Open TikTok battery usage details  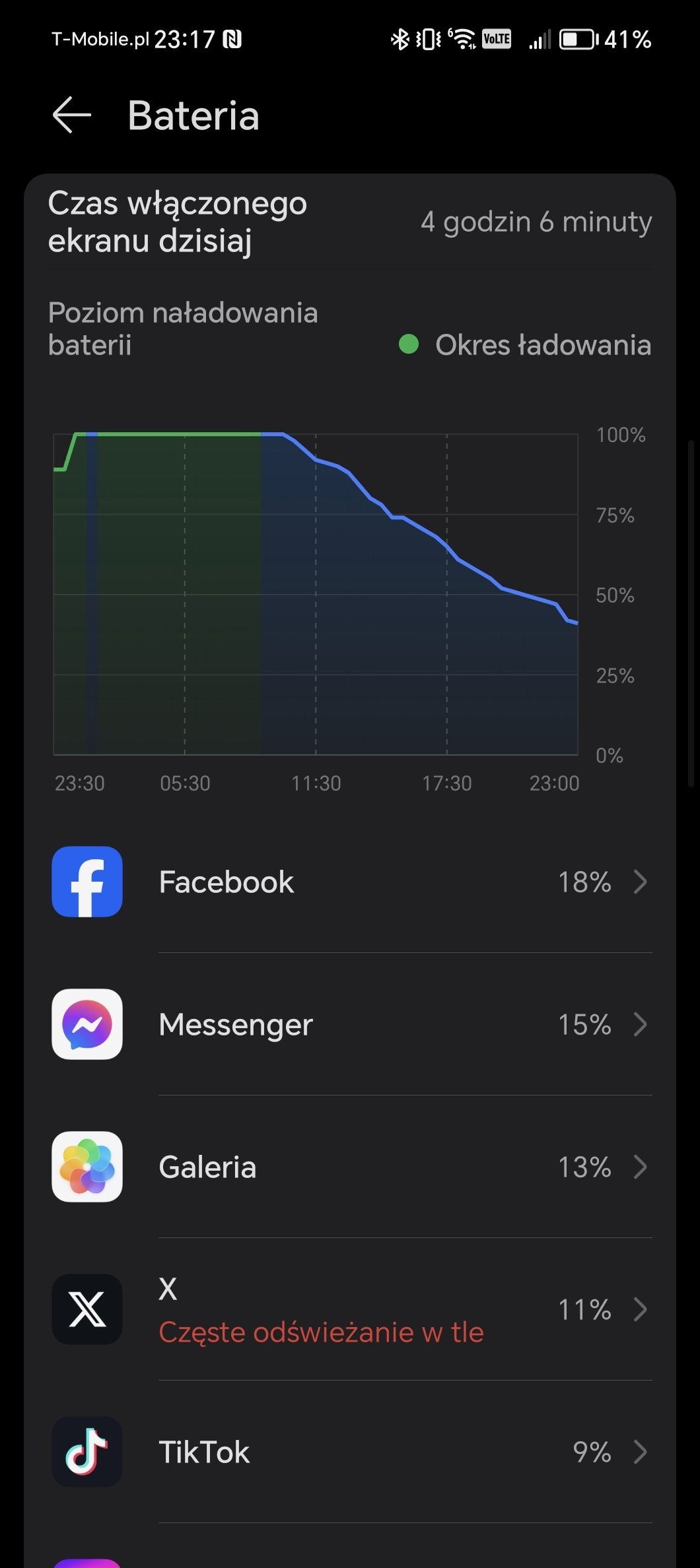click(351, 1452)
